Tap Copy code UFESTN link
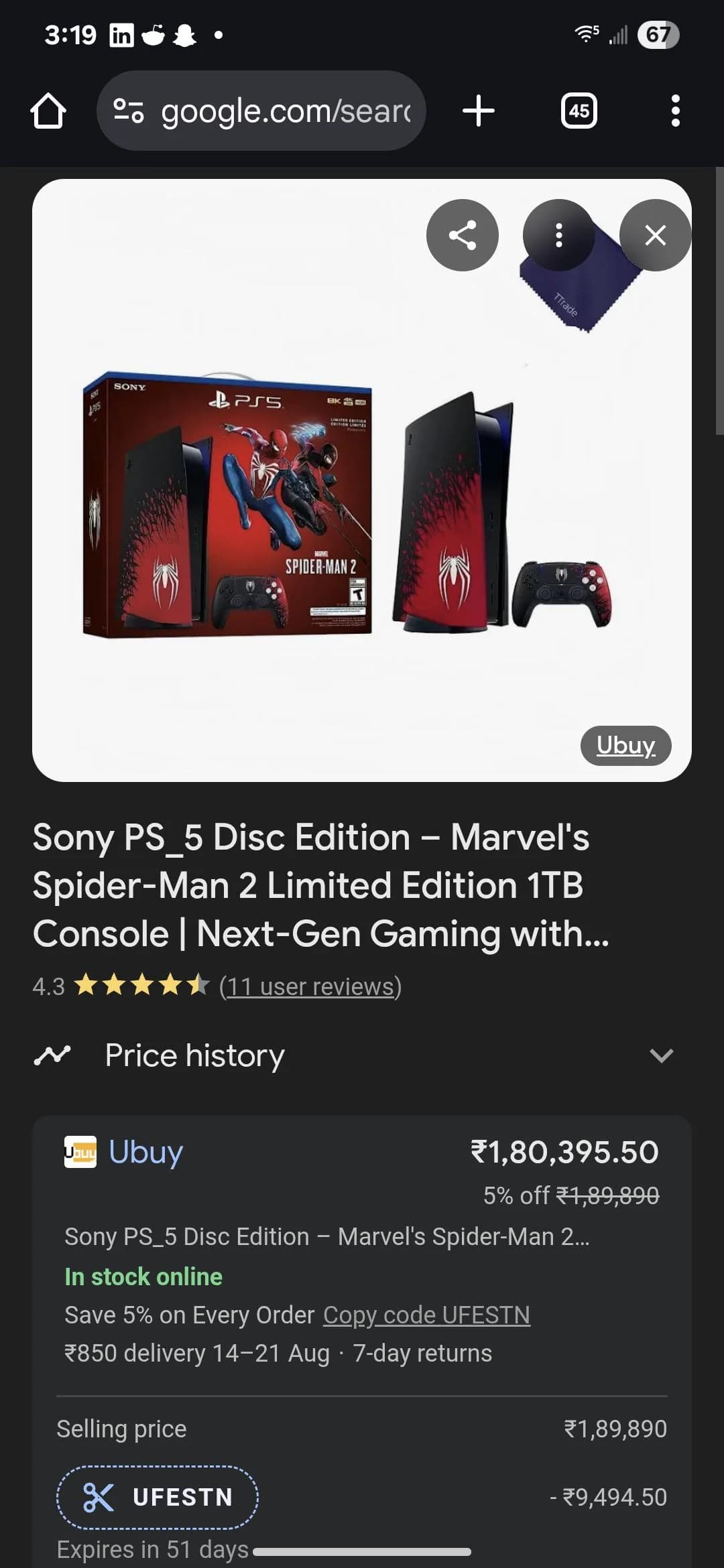This screenshot has height=1568, width=724. (x=426, y=1315)
